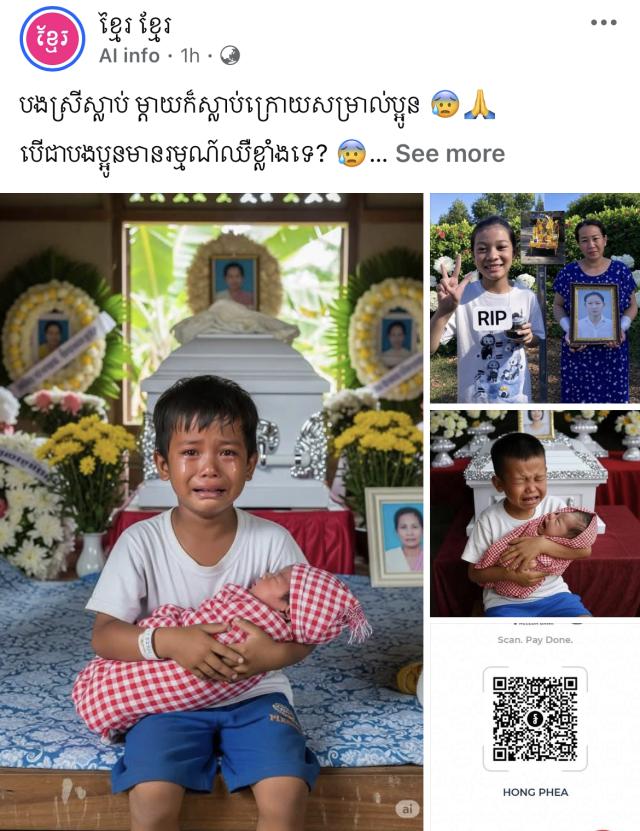Viewport: 640px width, 831px height.
Task: Open the page's pink profile picture
Action: pos(52,38)
